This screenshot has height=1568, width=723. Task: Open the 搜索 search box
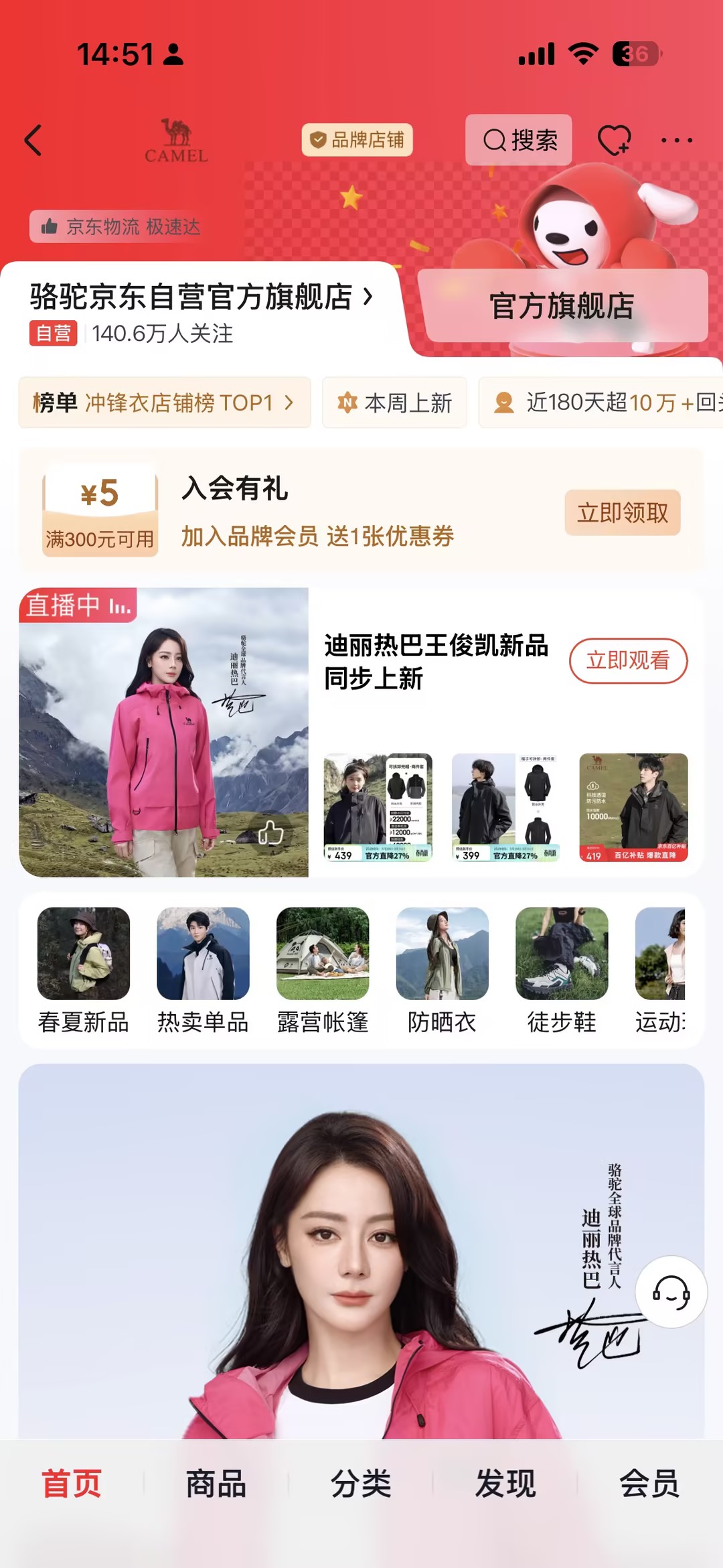tap(519, 140)
